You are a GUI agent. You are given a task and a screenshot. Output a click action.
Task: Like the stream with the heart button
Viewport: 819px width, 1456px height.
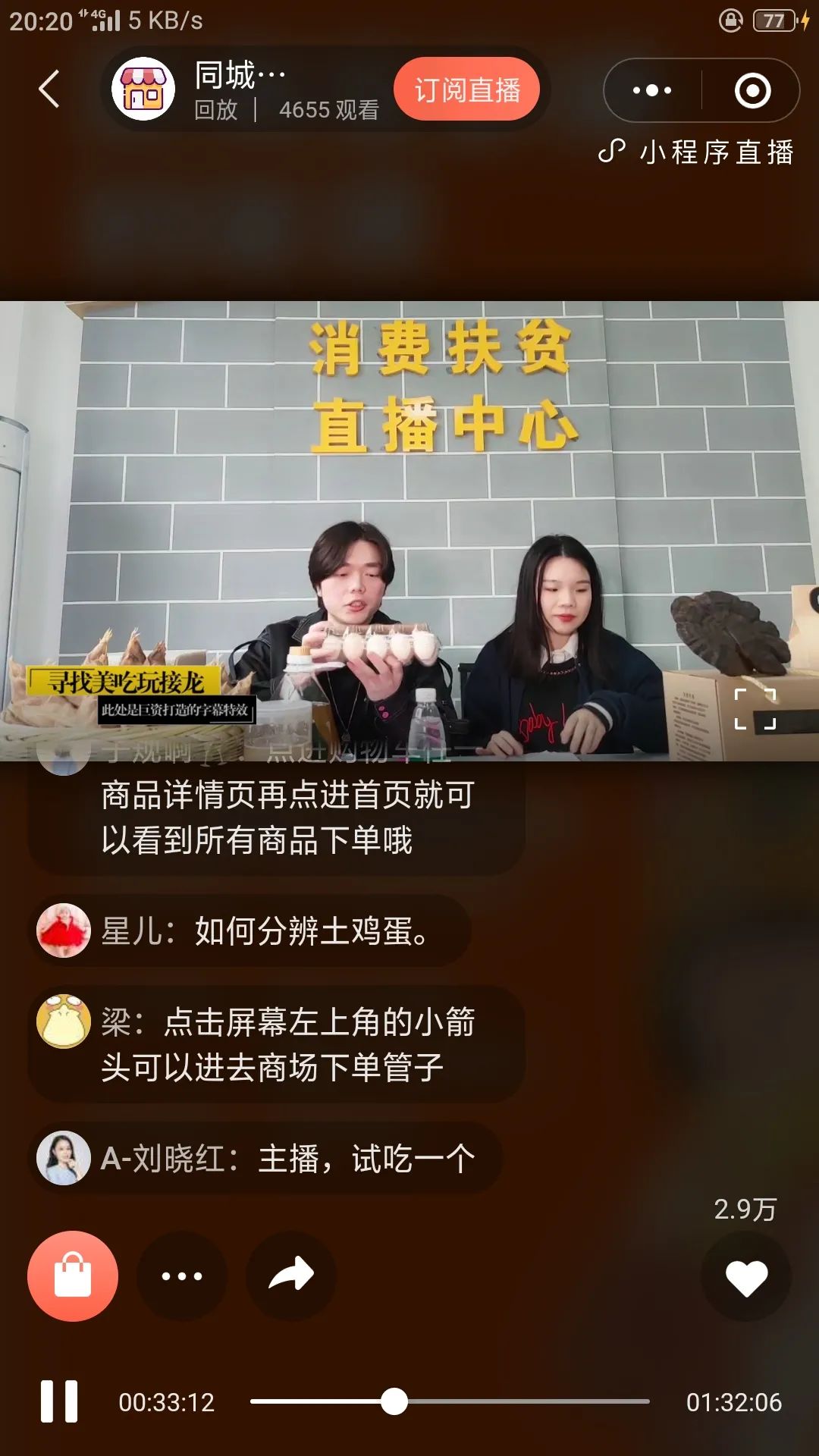pos(746,1277)
